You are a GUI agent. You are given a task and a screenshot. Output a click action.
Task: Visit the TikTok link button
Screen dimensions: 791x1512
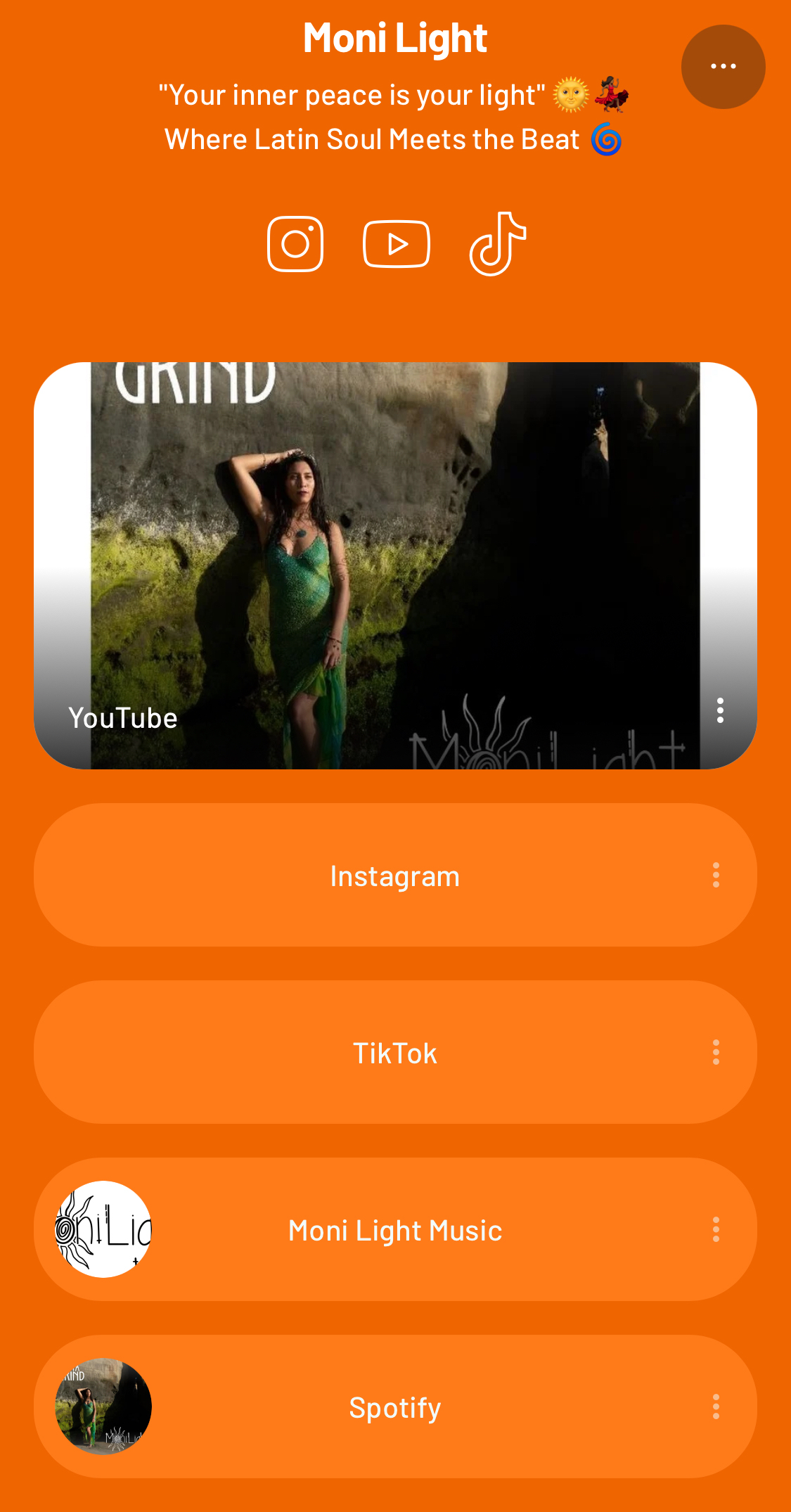(x=395, y=1052)
